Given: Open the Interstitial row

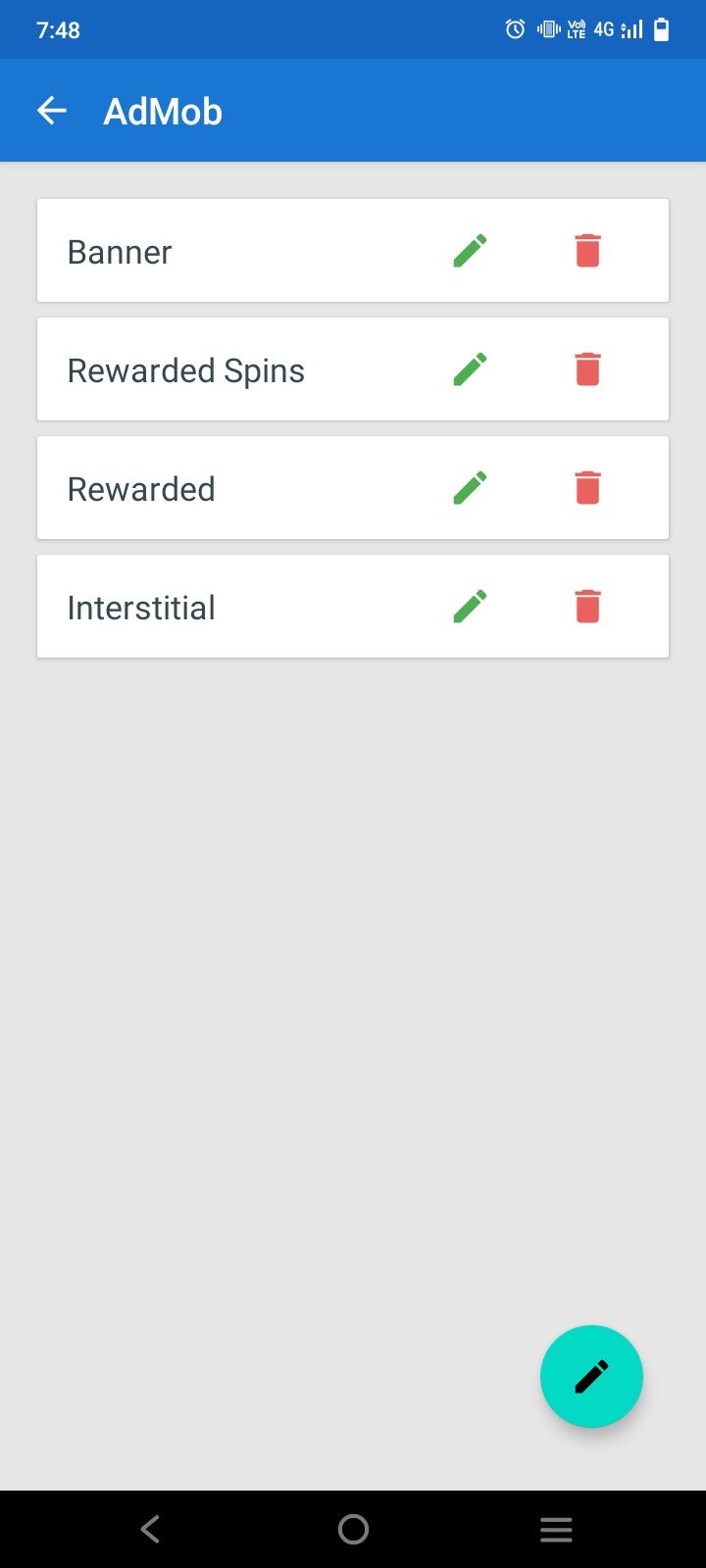Looking at the screenshot, I should (353, 607).
